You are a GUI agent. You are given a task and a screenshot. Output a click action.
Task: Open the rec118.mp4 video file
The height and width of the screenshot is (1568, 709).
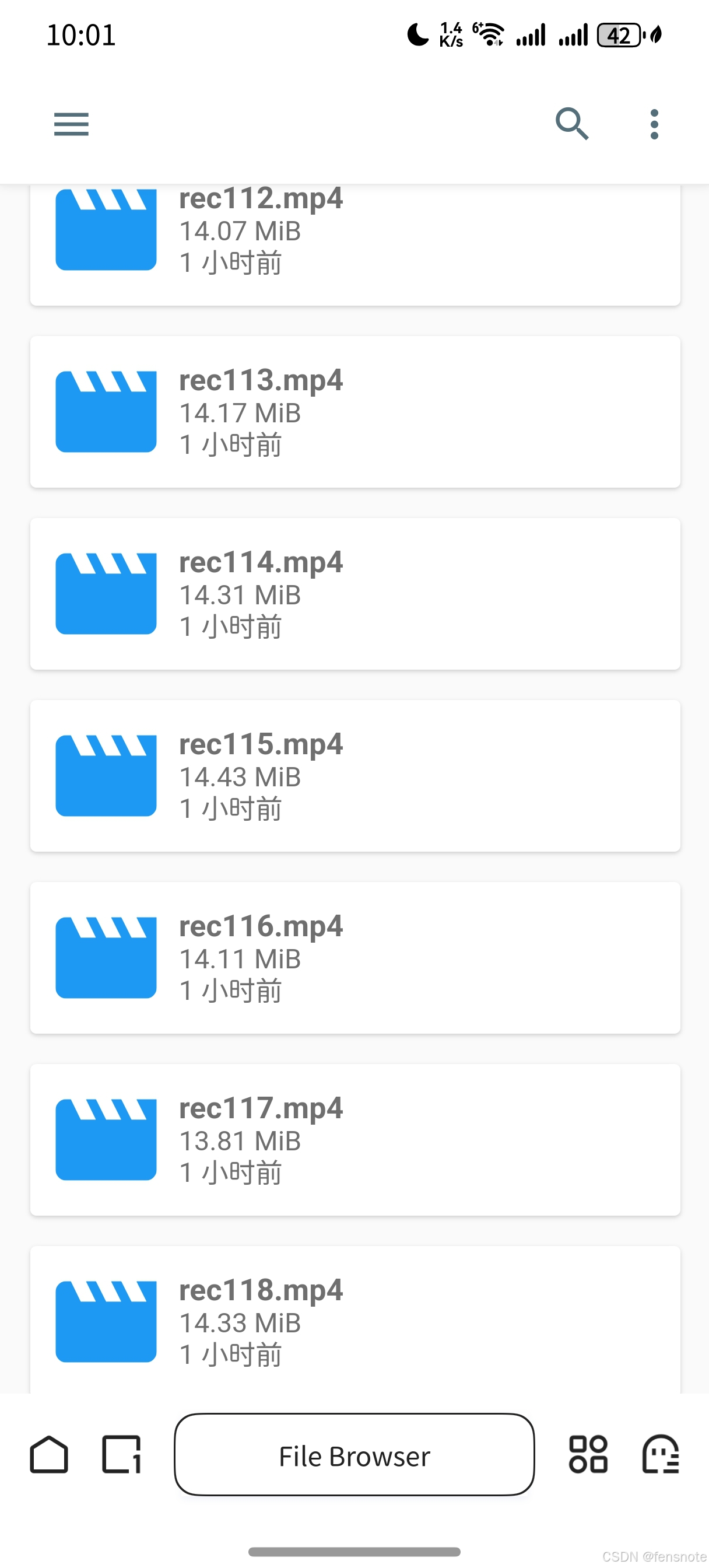(354, 1321)
